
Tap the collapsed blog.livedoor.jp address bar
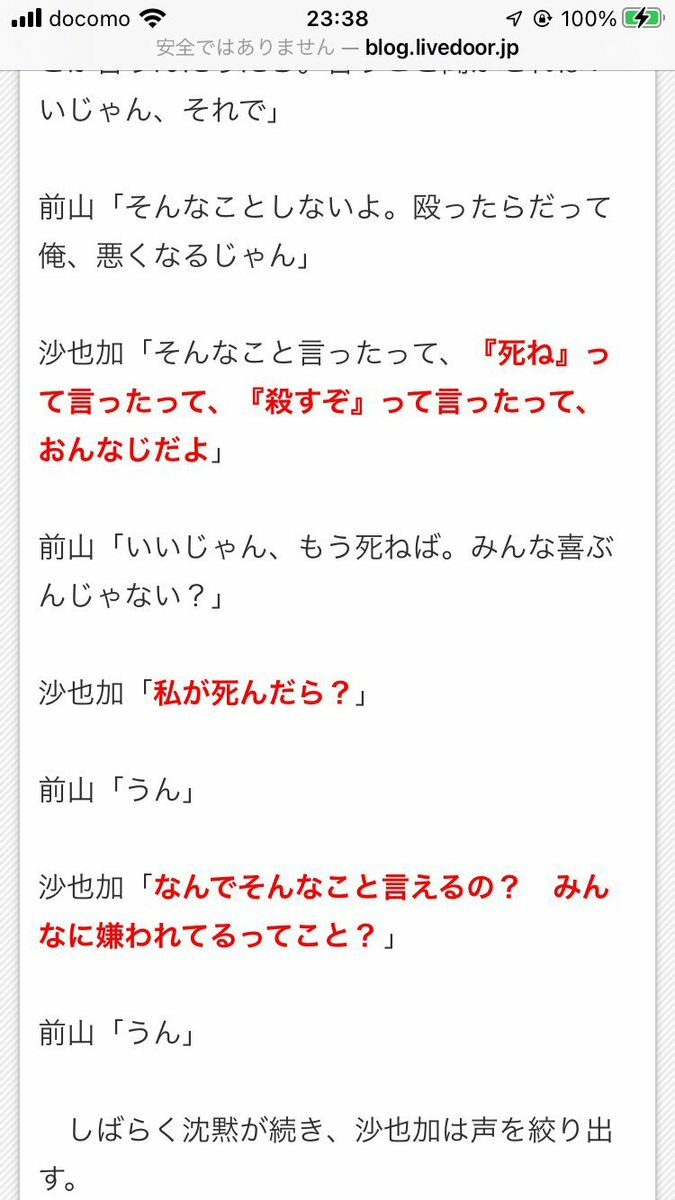point(337,47)
